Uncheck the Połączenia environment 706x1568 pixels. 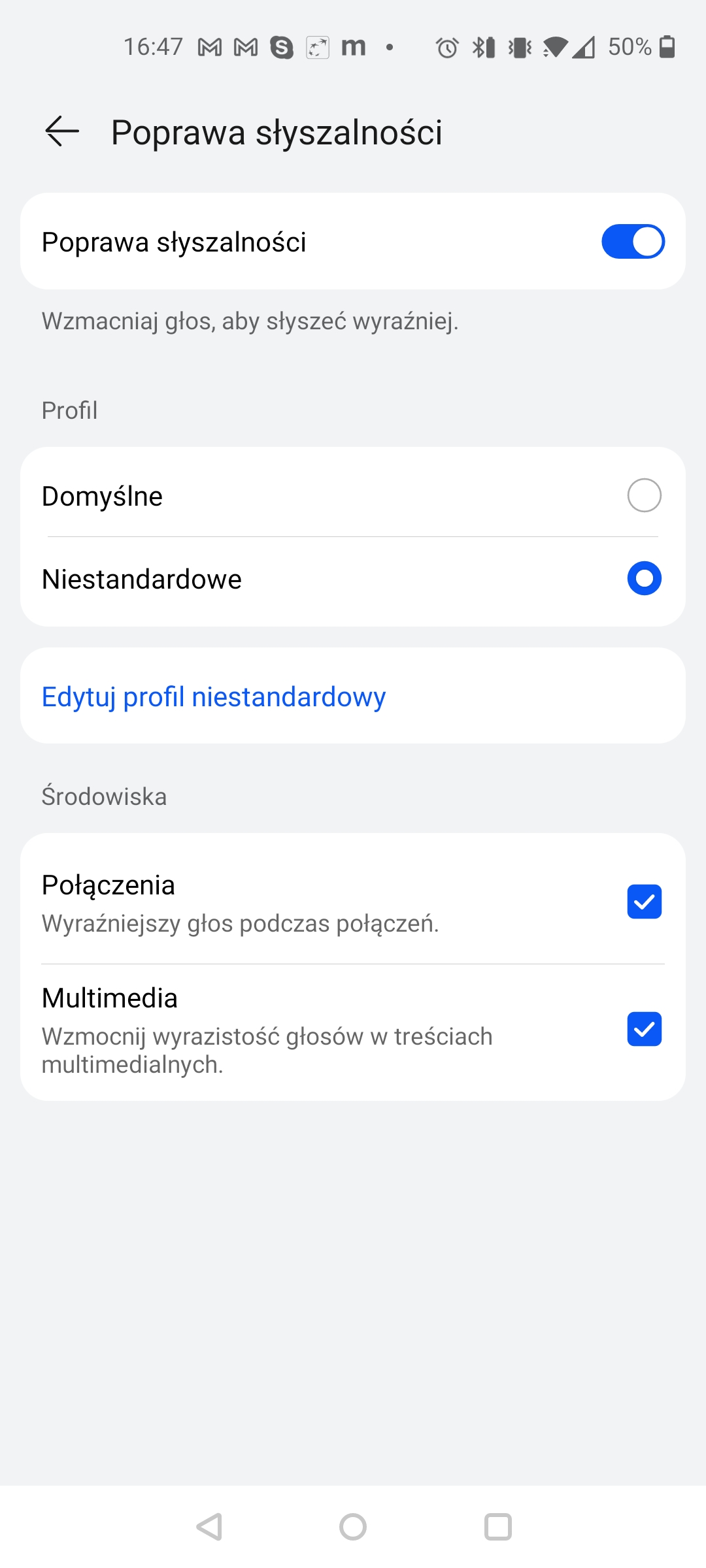(644, 902)
